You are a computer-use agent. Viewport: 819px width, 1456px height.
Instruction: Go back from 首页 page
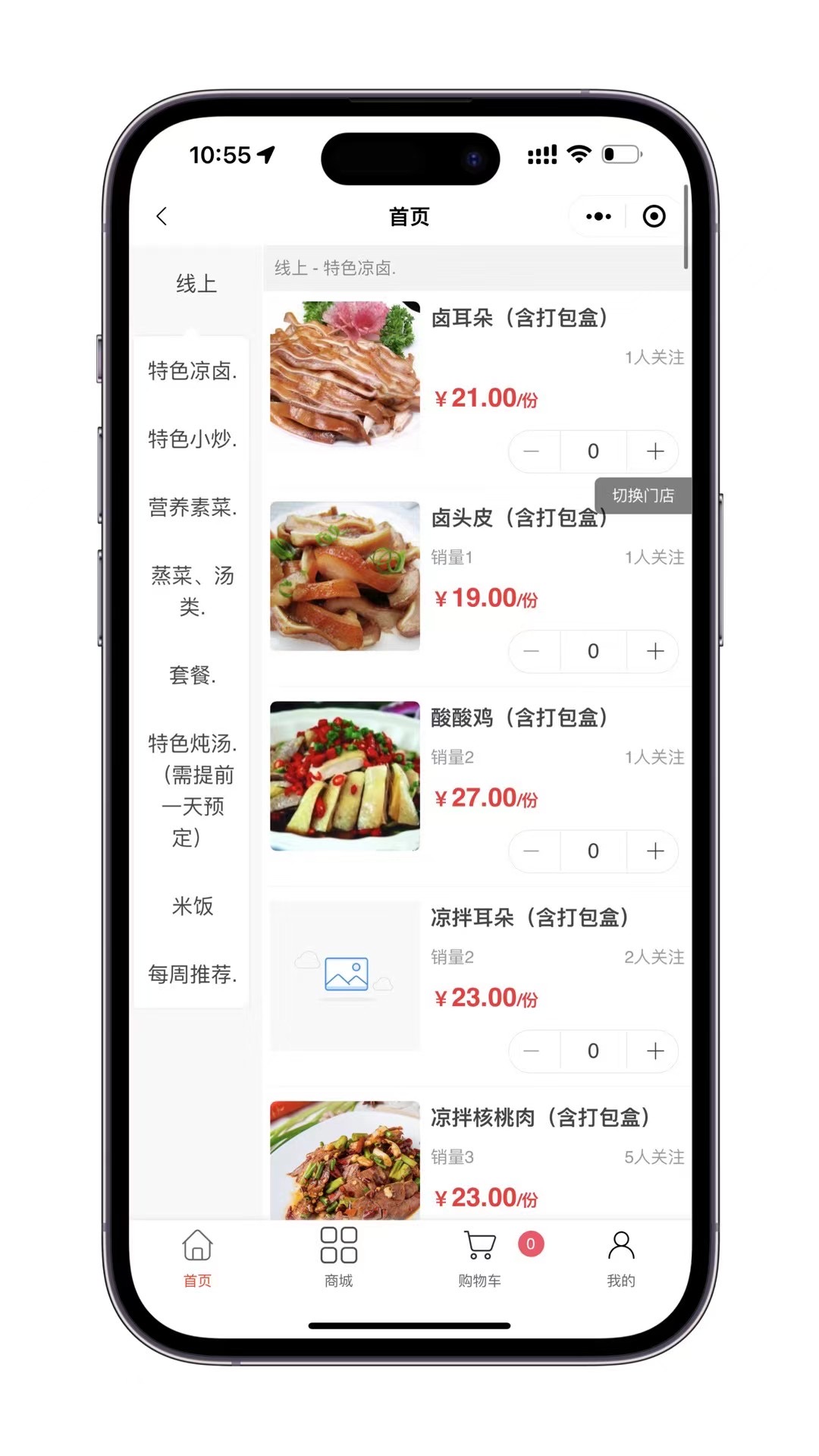pyautogui.click(x=162, y=216)
